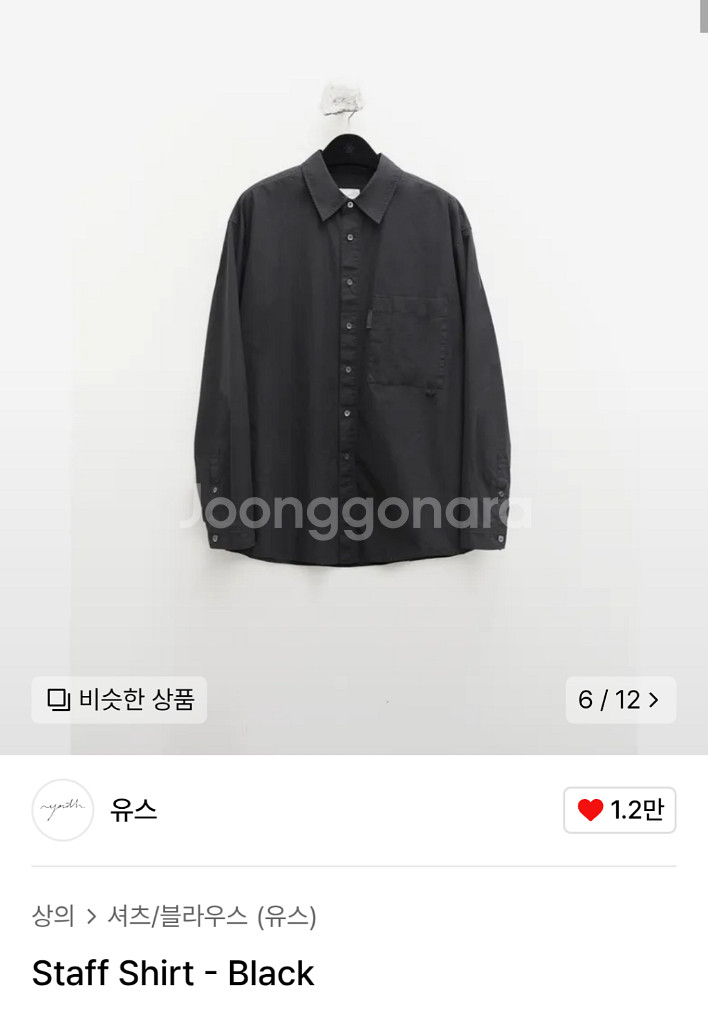Viewport: 708px width, 1024px height.
Task: Open the 유스 brand page
Action: (x=133, y=810)
